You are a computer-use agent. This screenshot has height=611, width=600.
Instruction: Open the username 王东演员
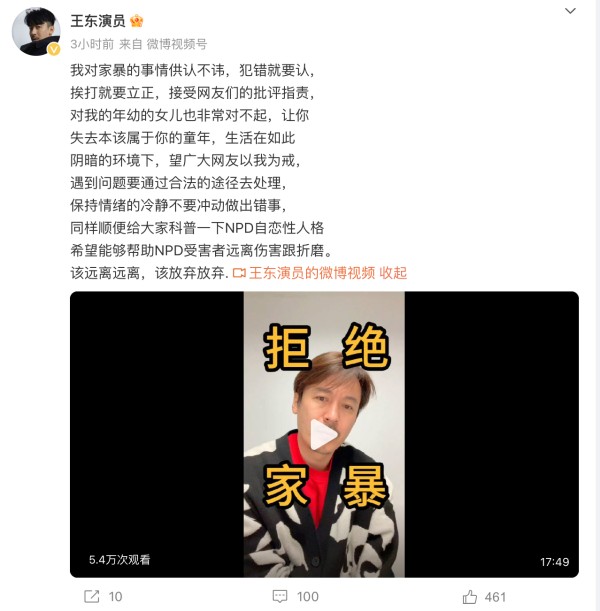coord(99,20)
